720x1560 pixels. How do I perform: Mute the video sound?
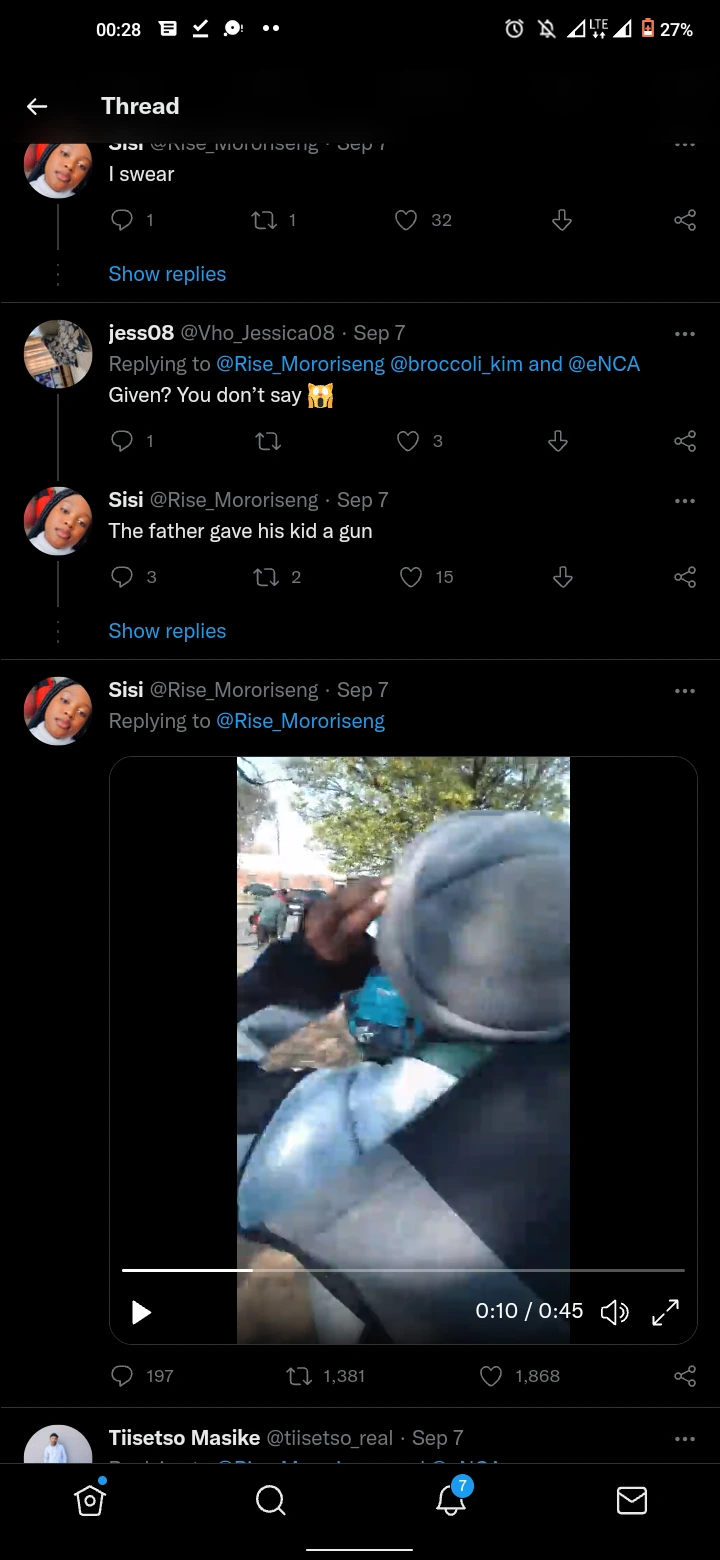pos(614,1312)
